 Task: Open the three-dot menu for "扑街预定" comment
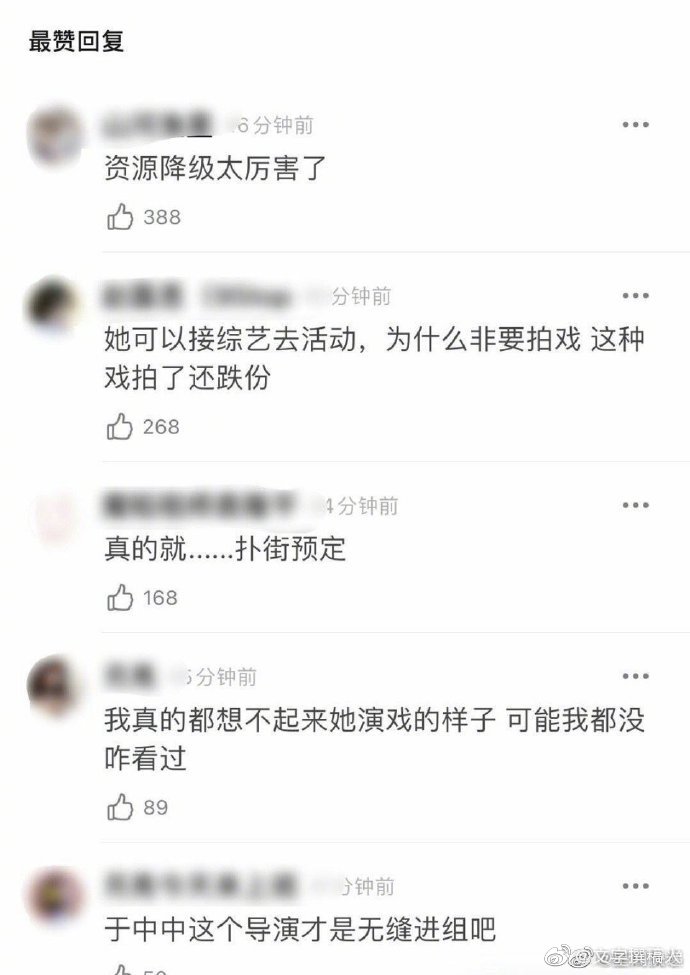pos(636,506)
